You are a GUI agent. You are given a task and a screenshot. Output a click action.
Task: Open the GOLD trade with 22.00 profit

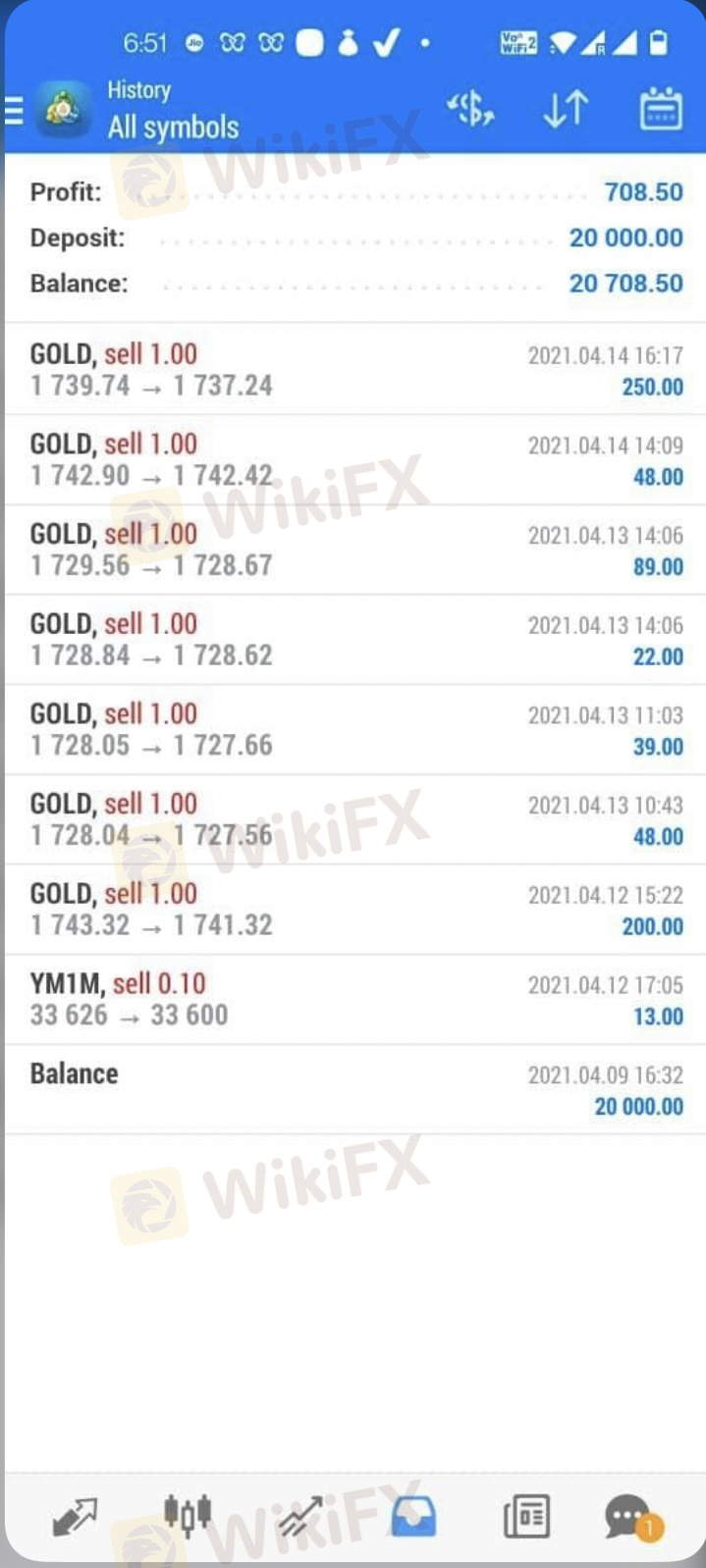(353, 640)
